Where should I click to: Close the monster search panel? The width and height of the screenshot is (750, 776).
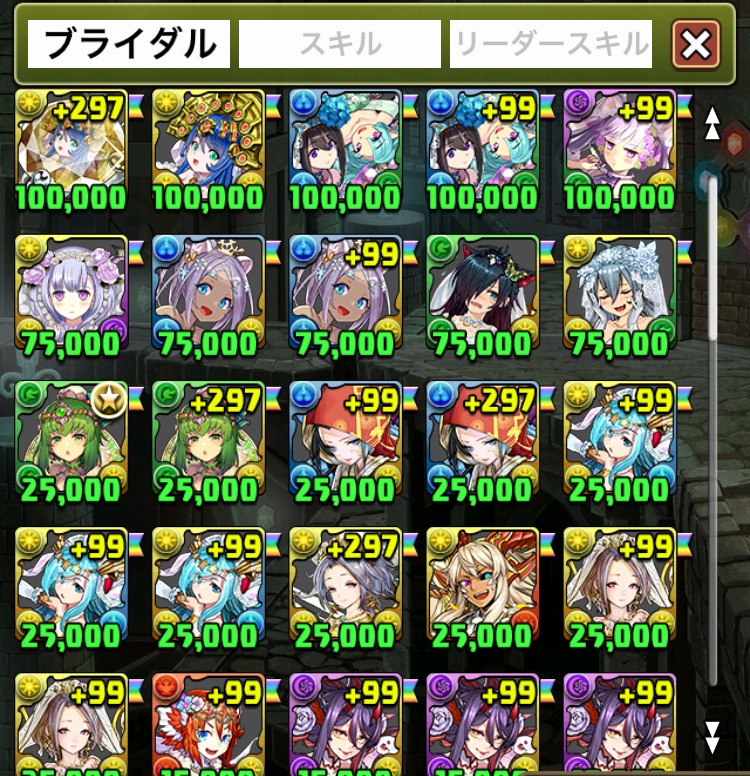tap(696, 44)
